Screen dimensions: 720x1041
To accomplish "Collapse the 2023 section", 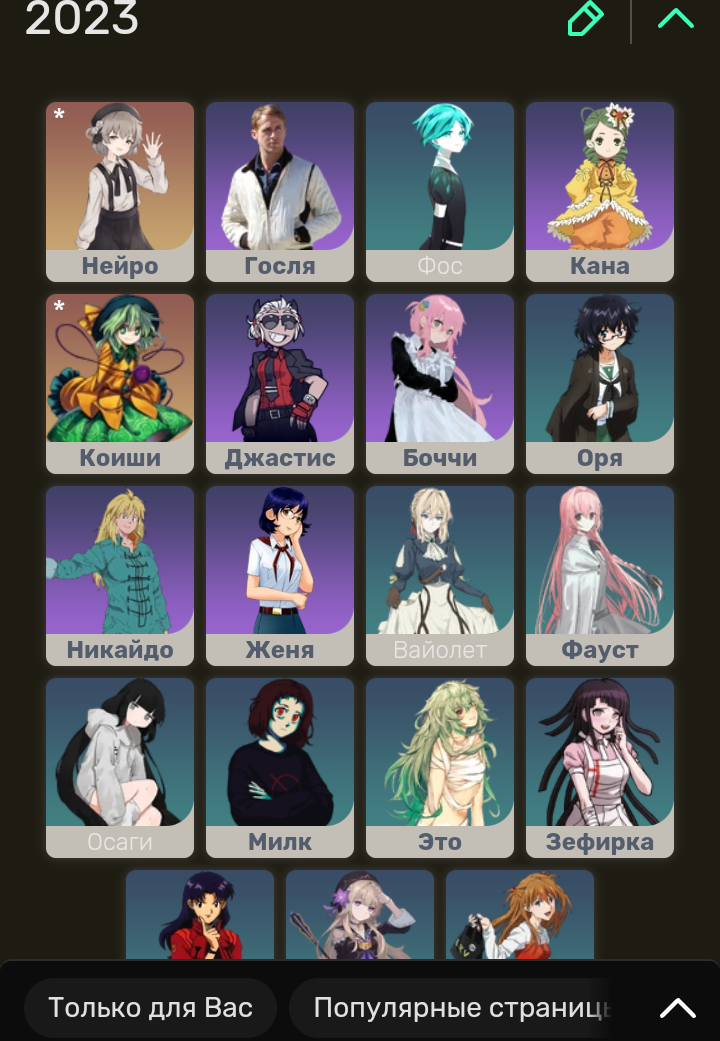I will click(x=676, y=19).
